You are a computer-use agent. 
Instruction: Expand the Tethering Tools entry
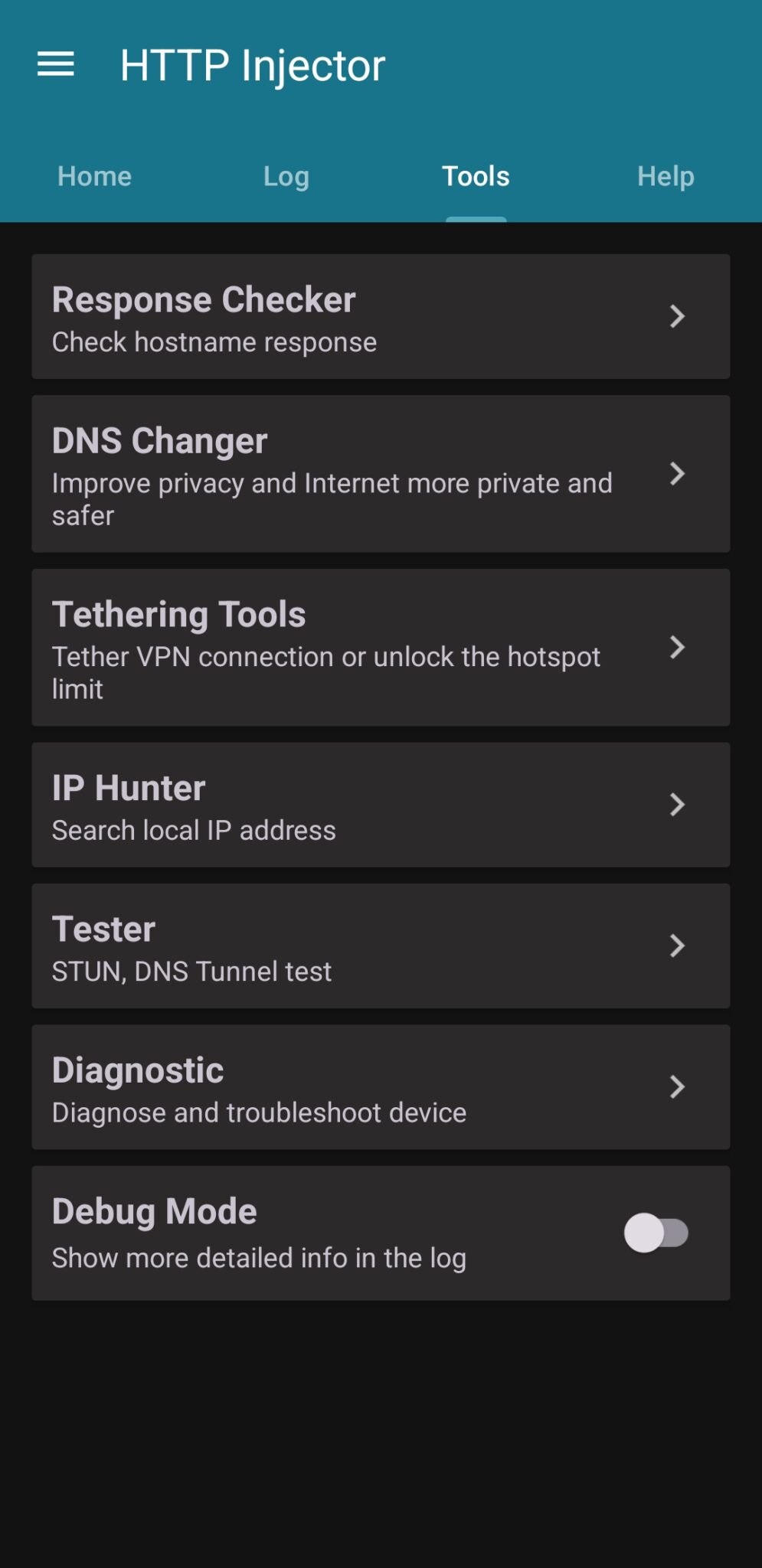(381, 648)
